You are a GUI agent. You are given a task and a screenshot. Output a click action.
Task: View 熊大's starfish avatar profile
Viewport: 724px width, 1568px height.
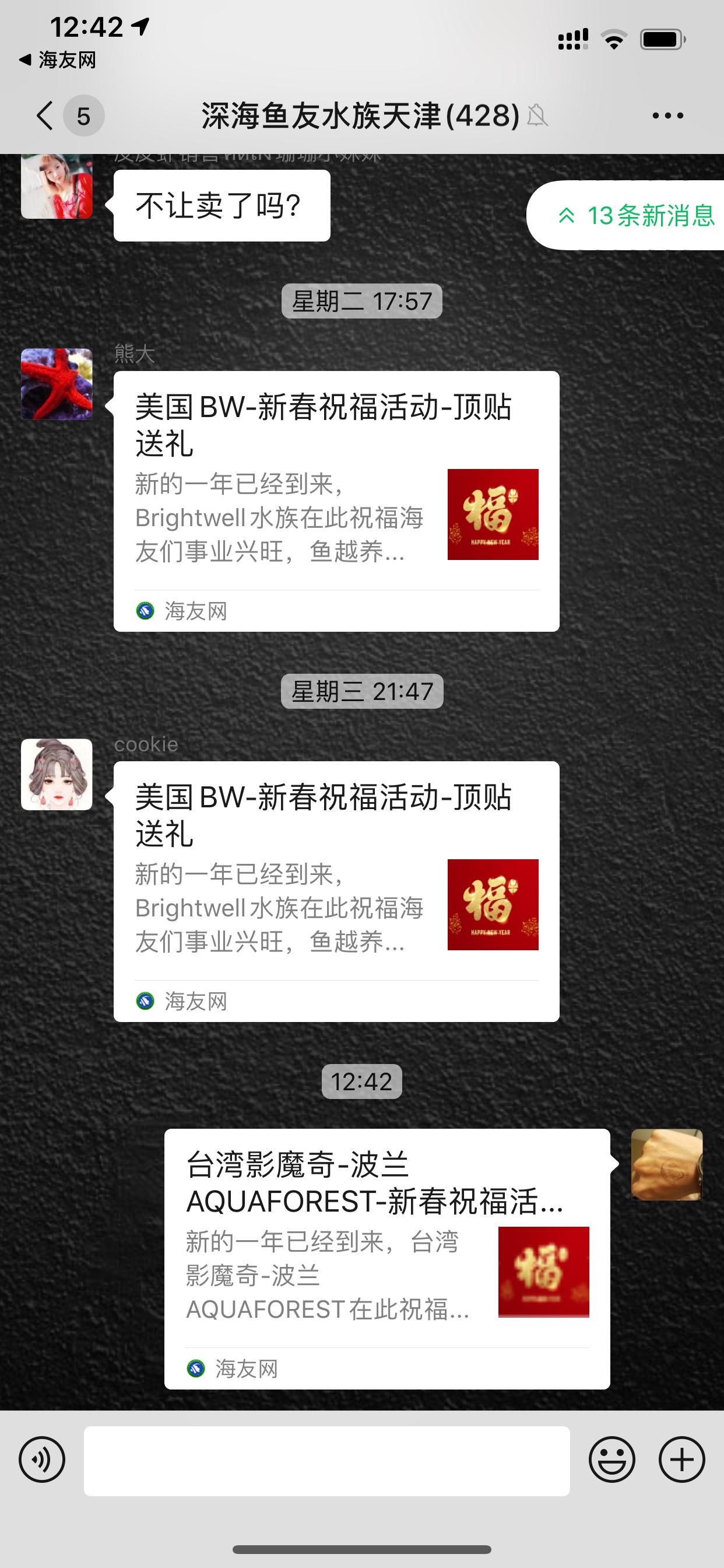57,384
